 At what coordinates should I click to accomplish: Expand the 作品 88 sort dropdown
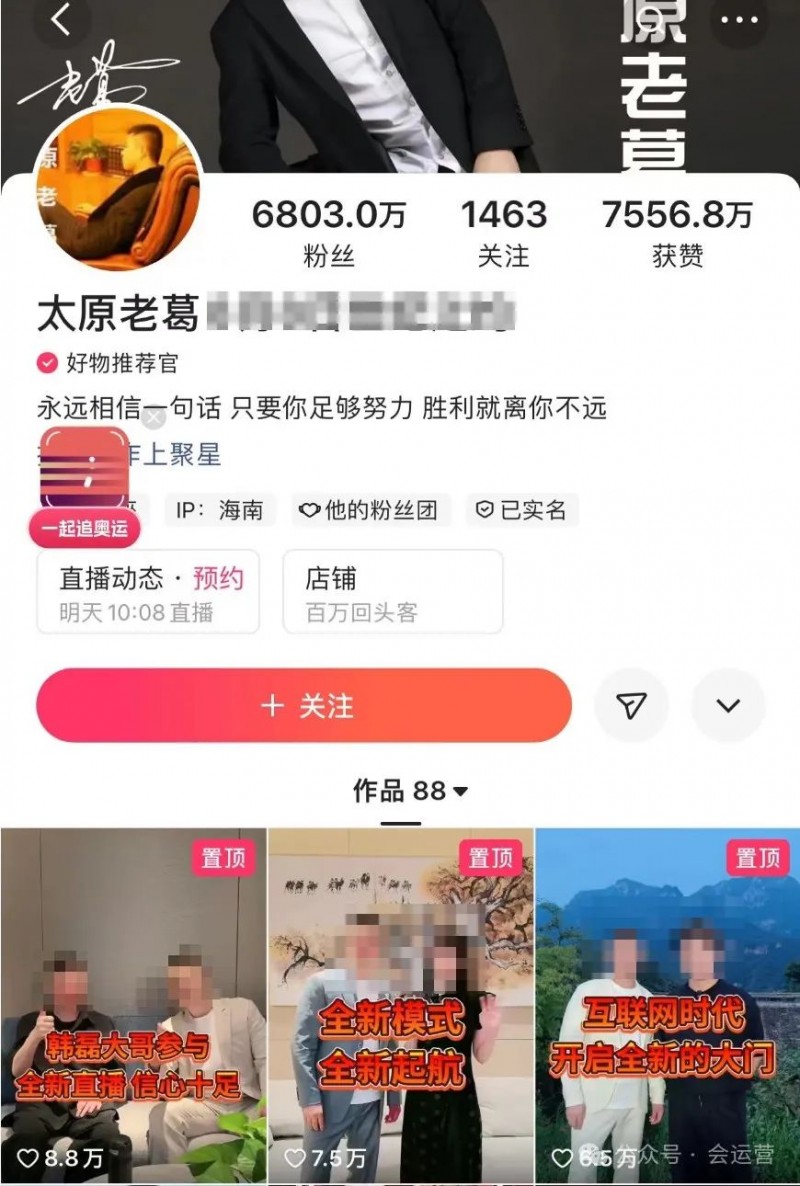[x=411, y=791]
